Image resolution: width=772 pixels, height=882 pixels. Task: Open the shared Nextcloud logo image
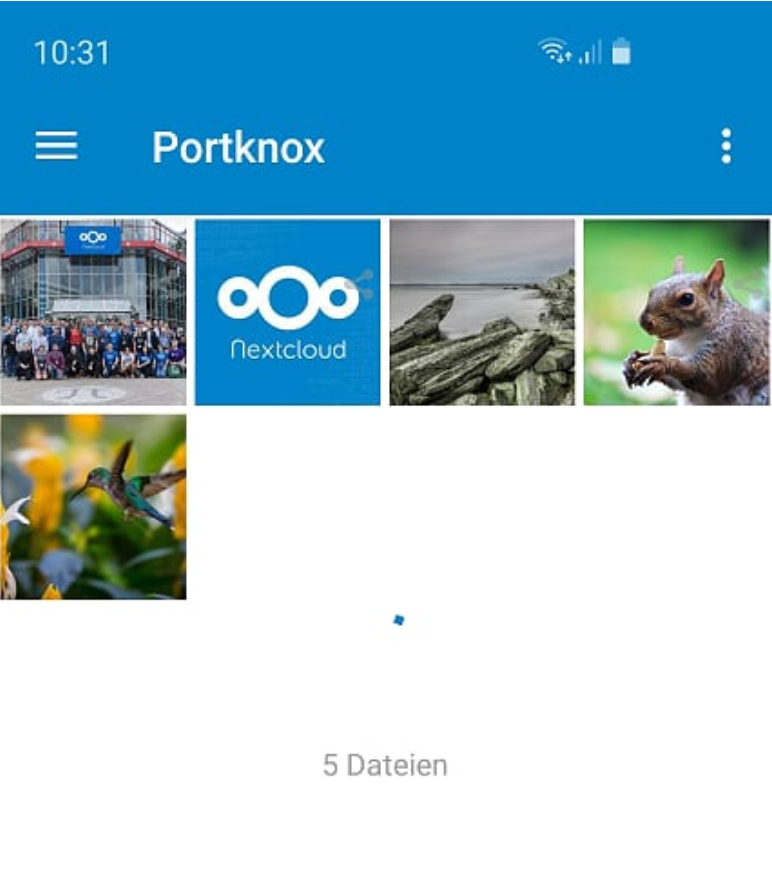[287, 309]
